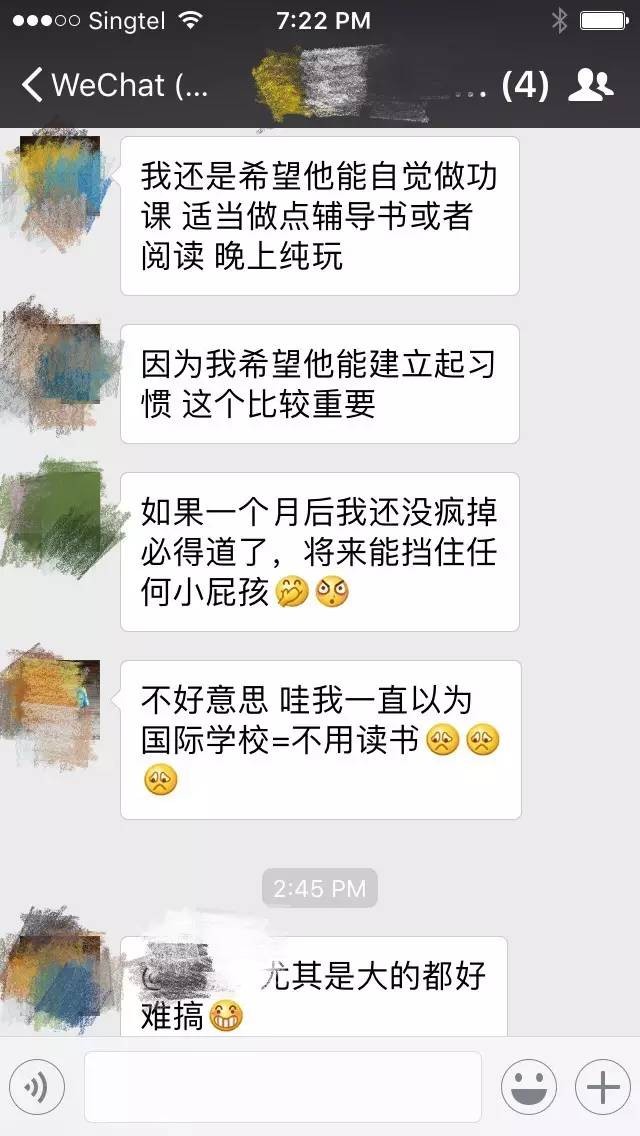
Task: Tap the message text field
Action: 283,1087
